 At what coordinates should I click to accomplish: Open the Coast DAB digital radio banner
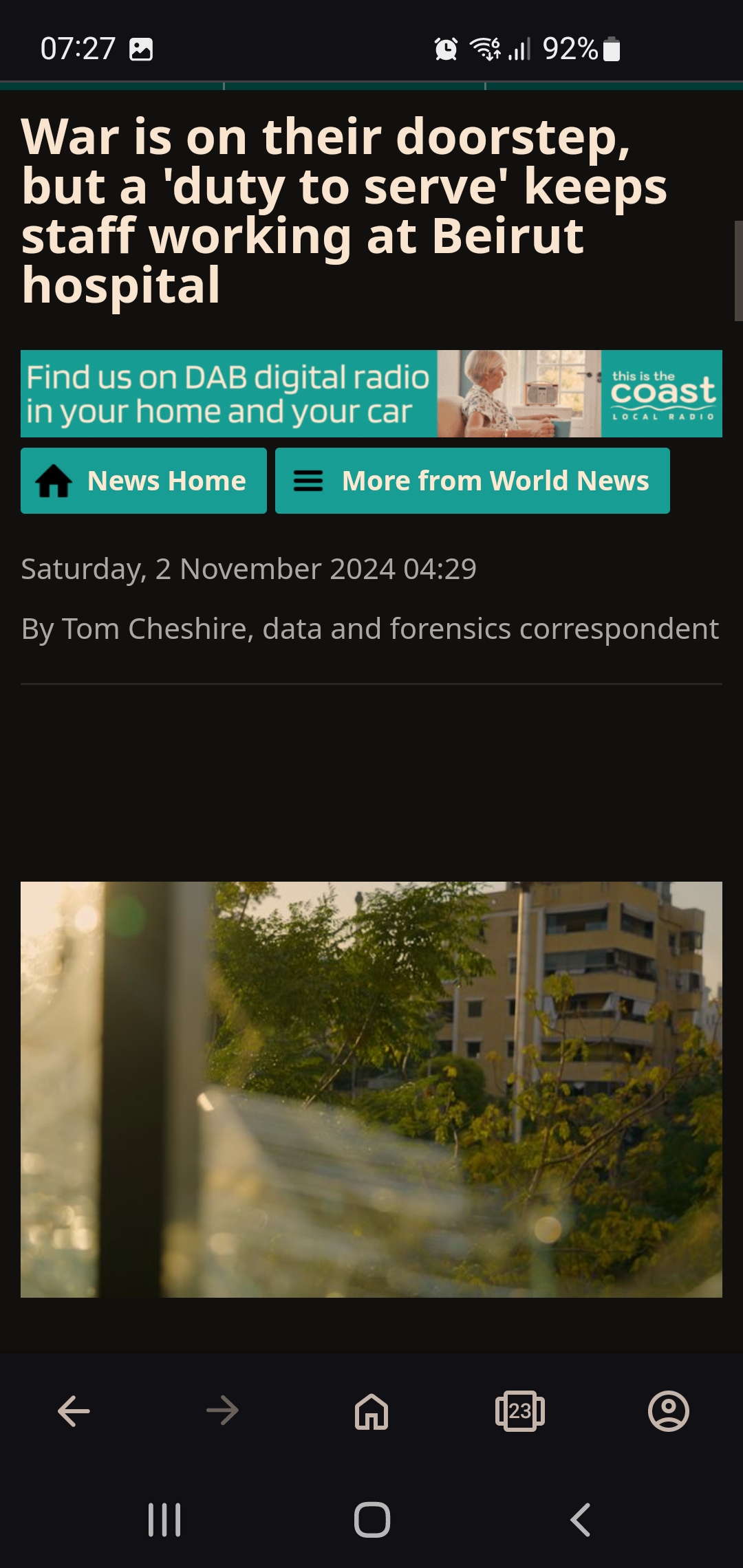[x=371, y=393]
